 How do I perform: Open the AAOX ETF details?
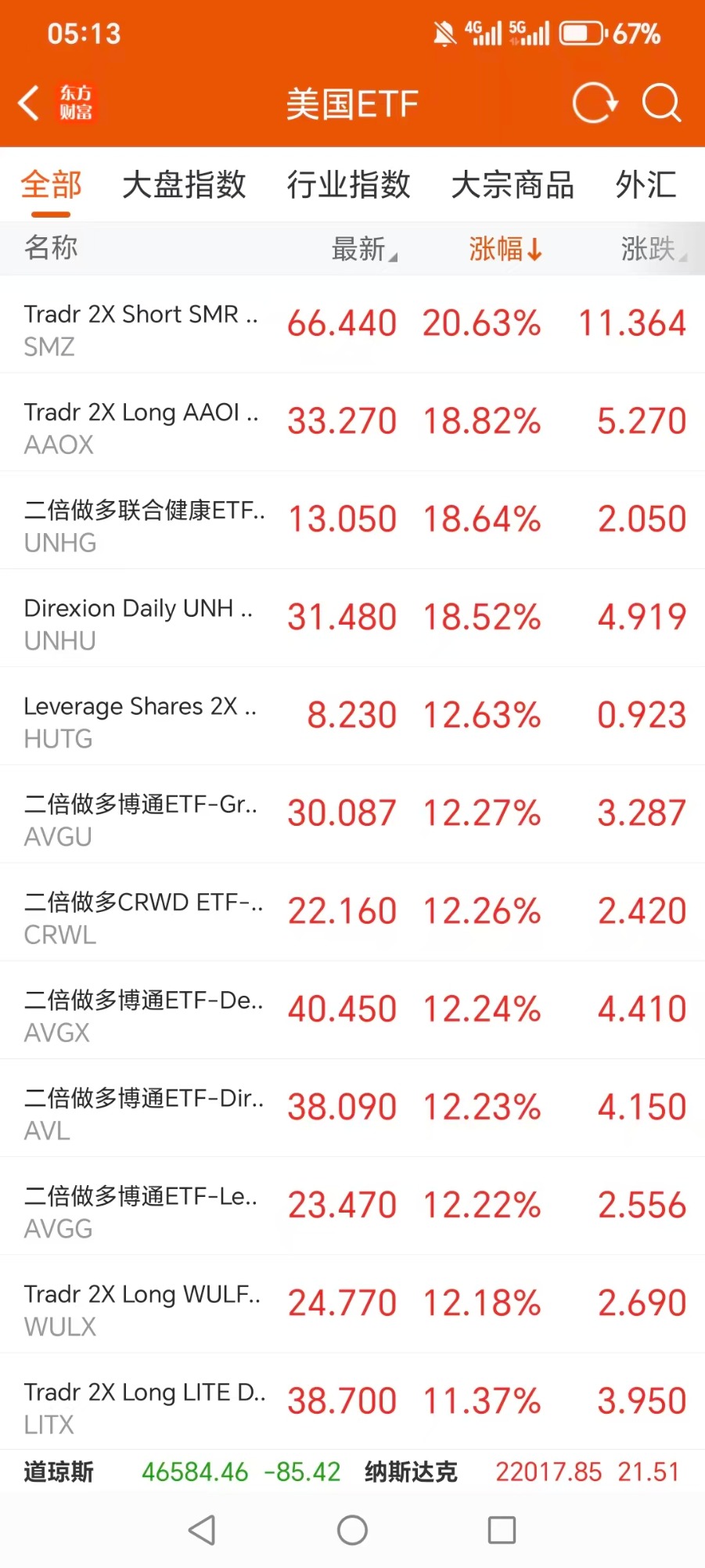click(x=352, y=422)
